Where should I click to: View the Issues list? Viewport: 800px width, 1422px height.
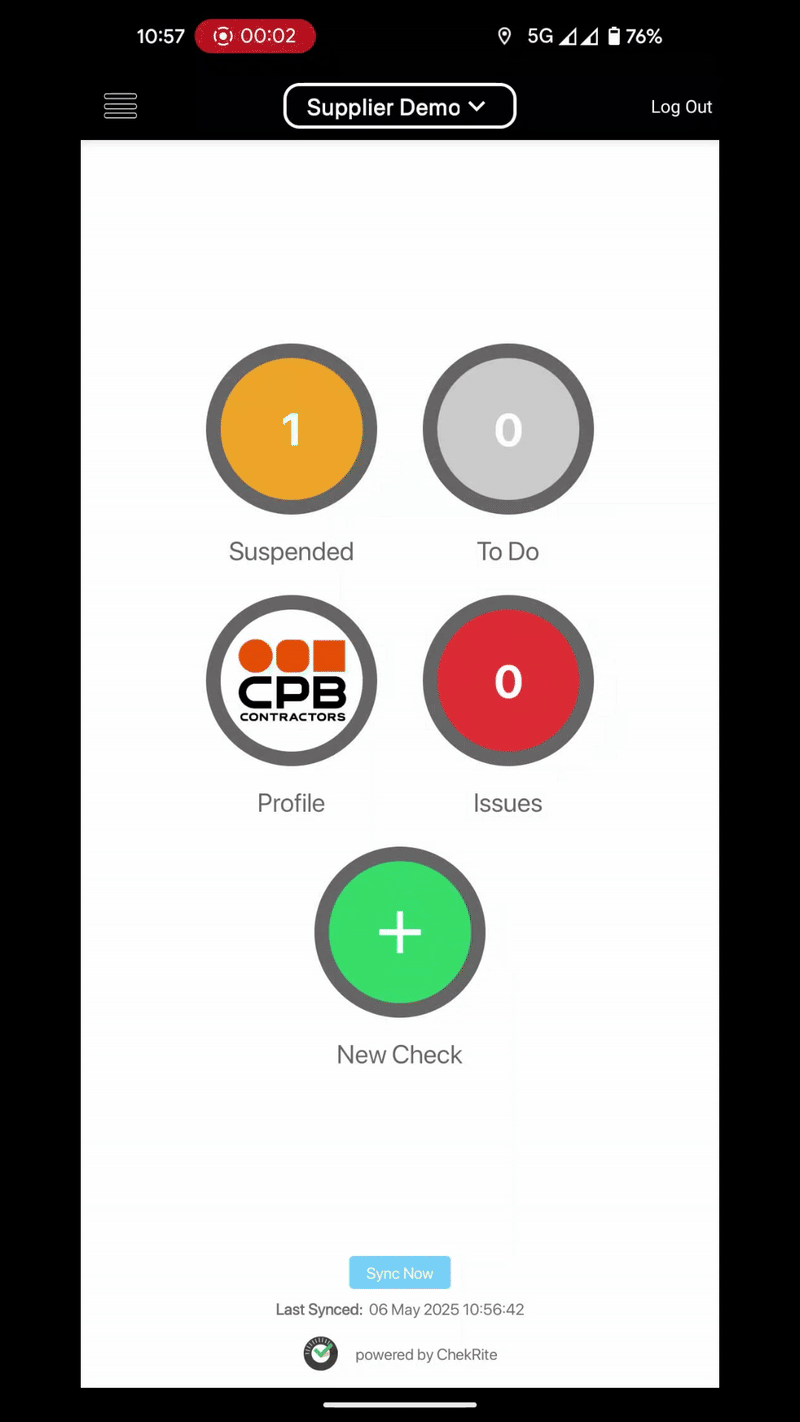508,681
